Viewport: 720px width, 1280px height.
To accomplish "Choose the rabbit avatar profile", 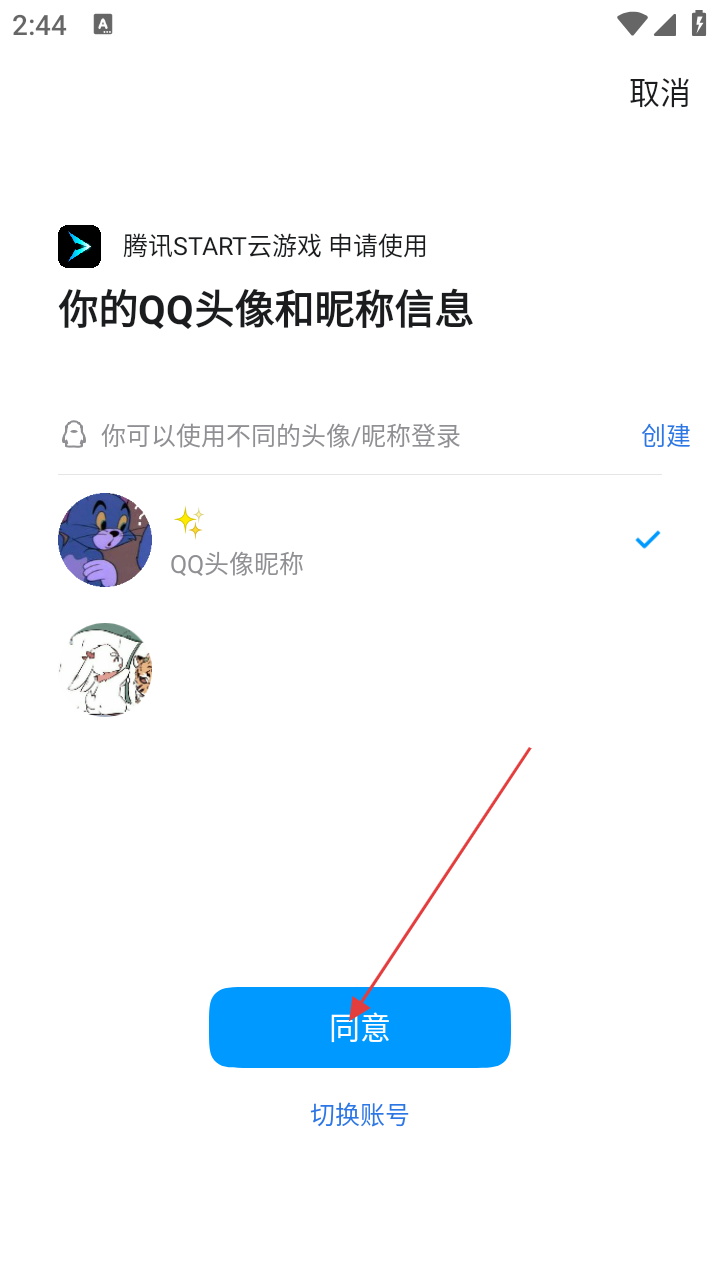I will pos(106,670).
